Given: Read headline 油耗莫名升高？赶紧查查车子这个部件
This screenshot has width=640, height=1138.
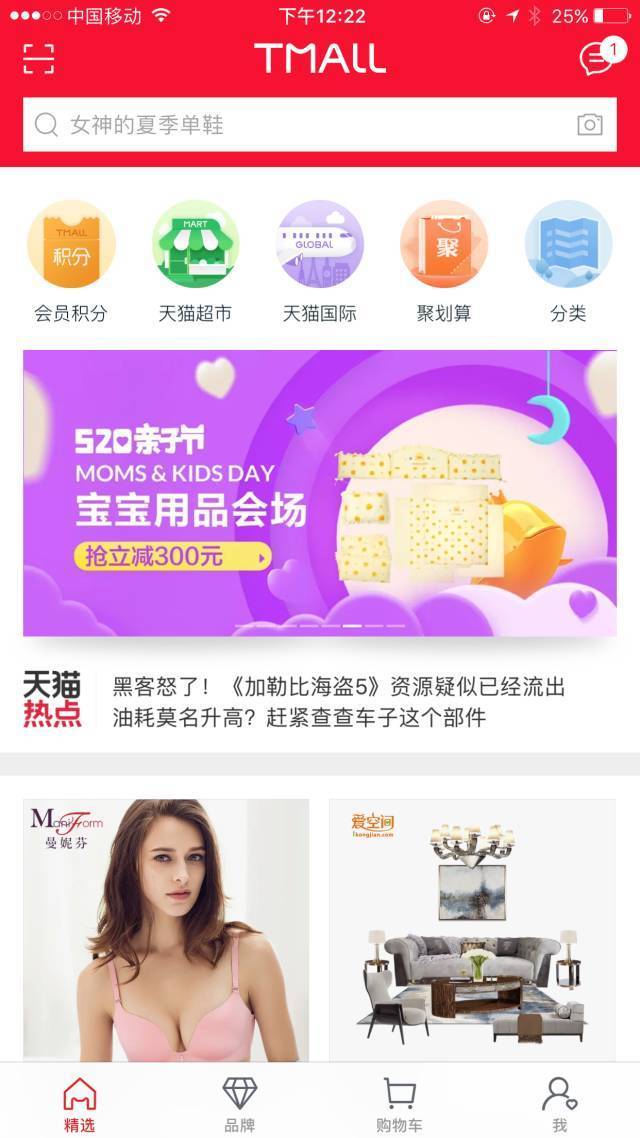Looking at the screenshot, I should [x=298, y=718].
